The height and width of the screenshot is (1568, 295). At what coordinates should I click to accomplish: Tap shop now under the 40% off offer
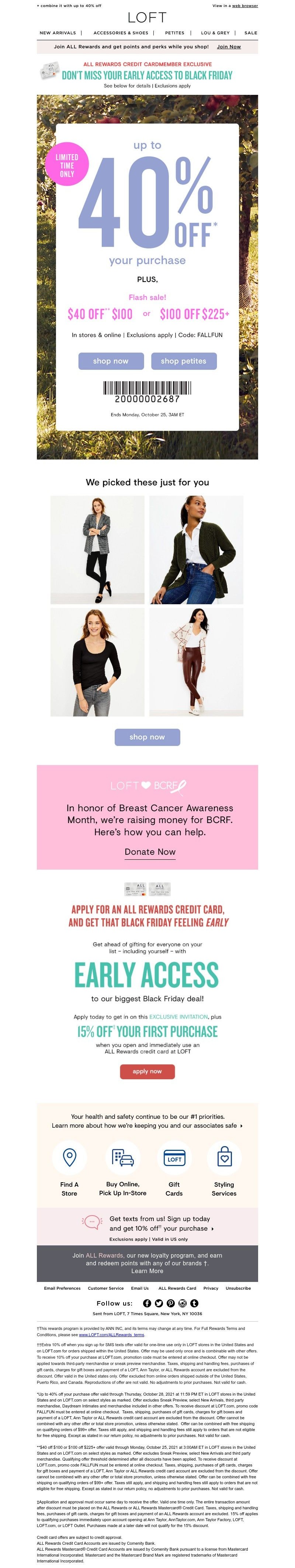(x=111, y=361)
